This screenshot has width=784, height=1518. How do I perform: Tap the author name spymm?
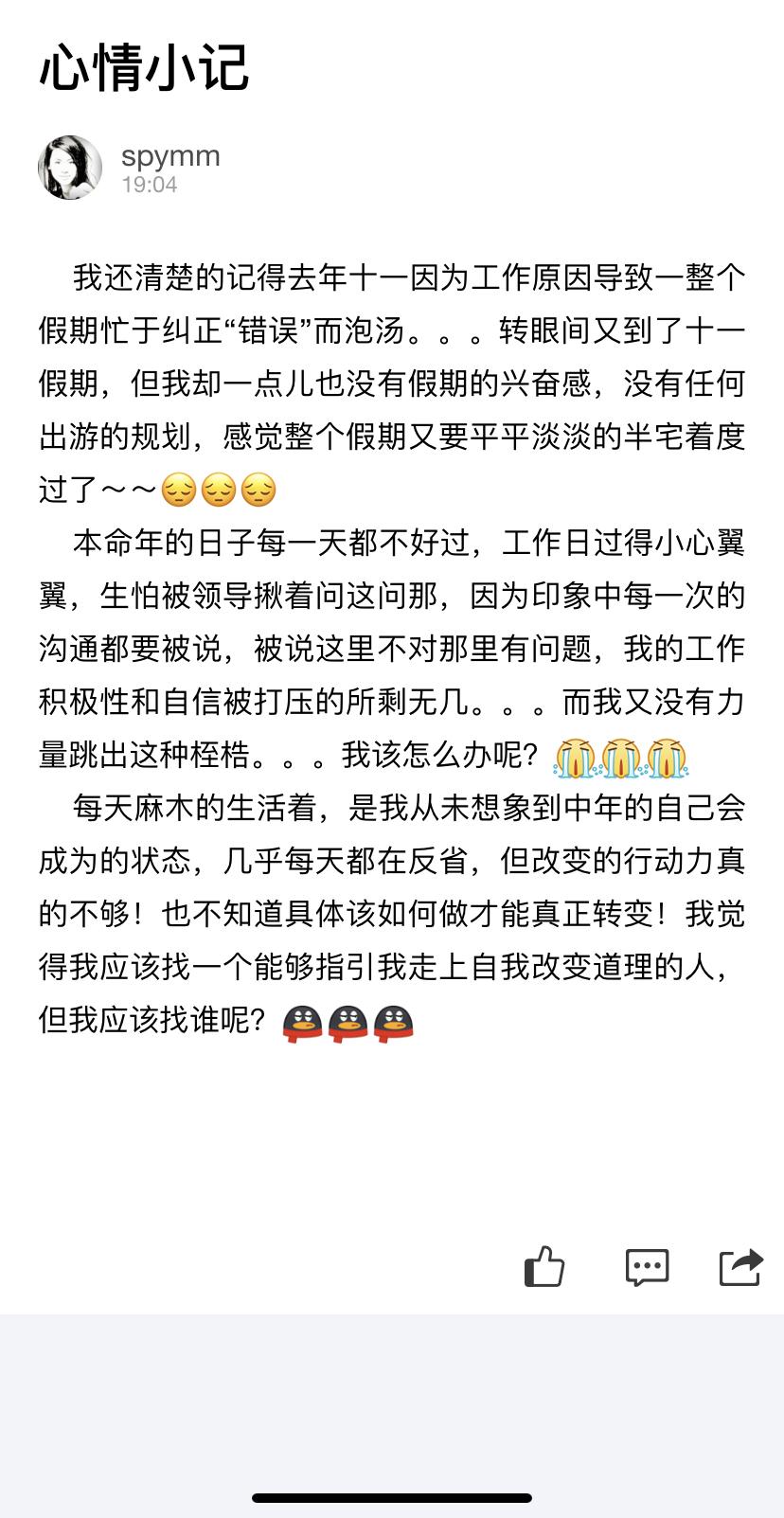point(170,155)
